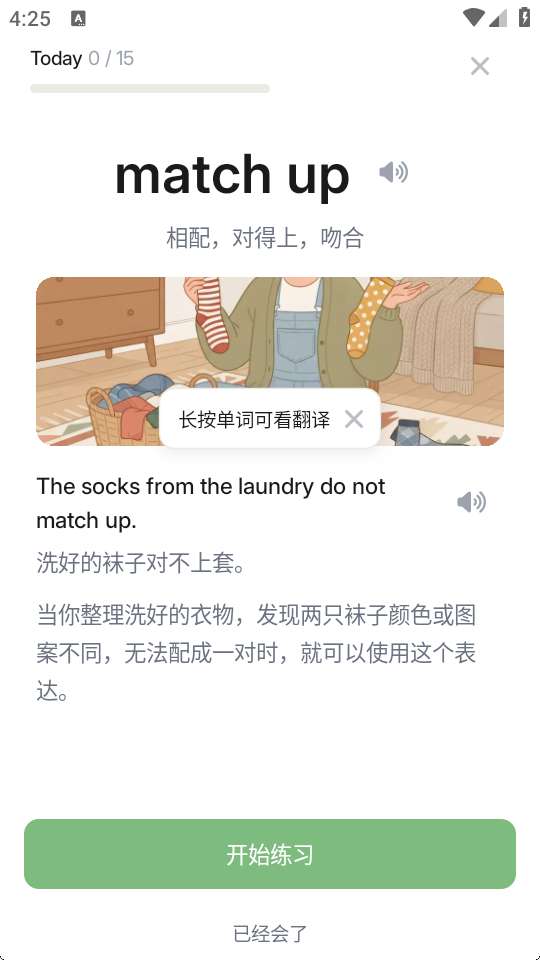The height and width of the screenshot is (960, 540).
Task: Close the study session
Action: pos(479,66)
